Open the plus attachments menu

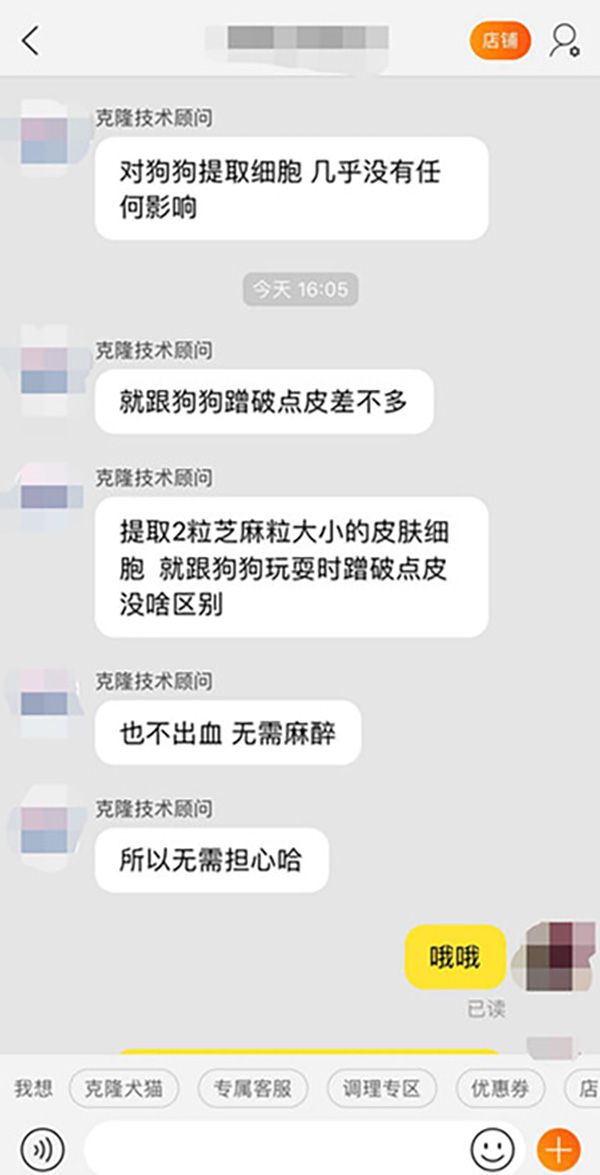pos(558,1146)
